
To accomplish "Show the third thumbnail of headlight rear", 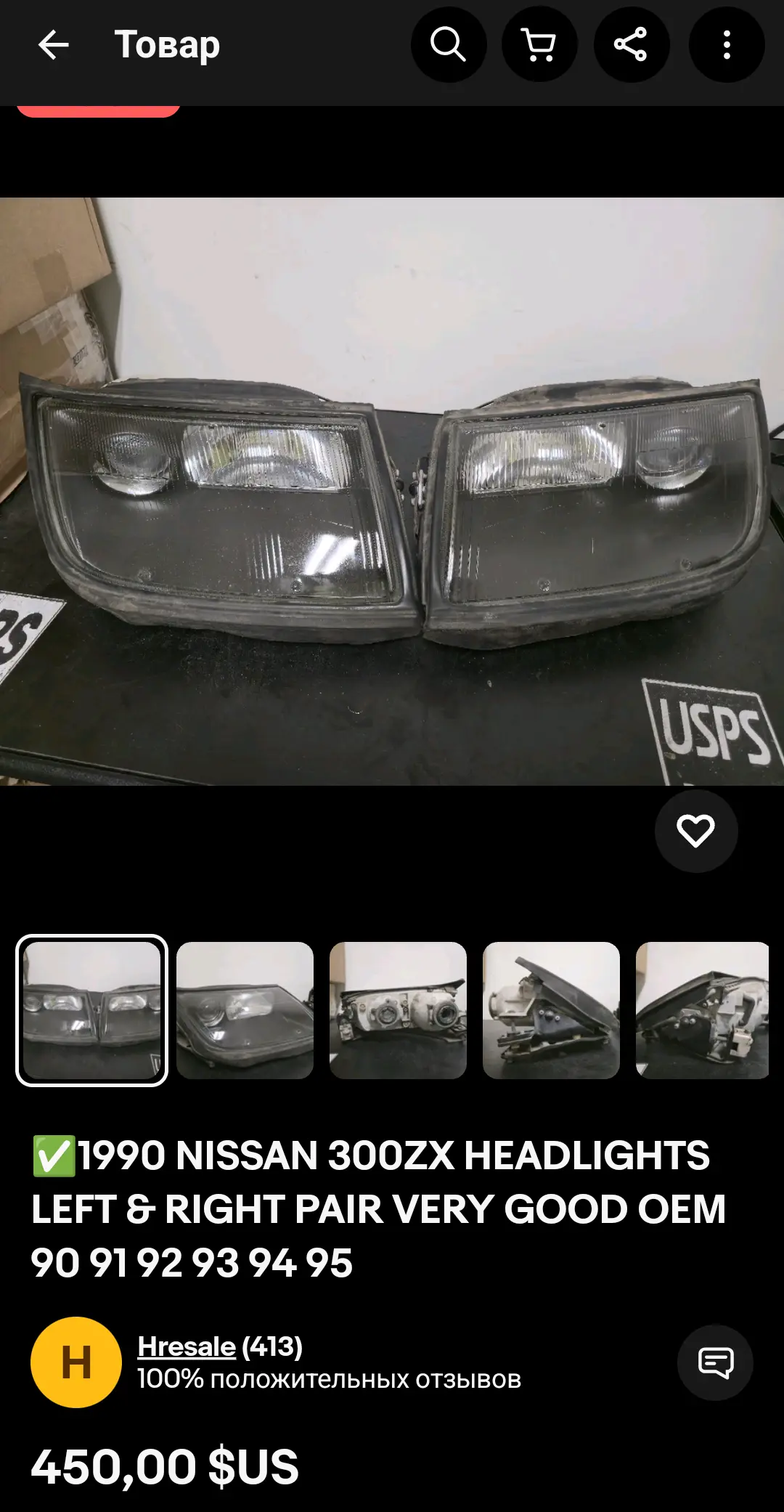I will [398, 1010].
